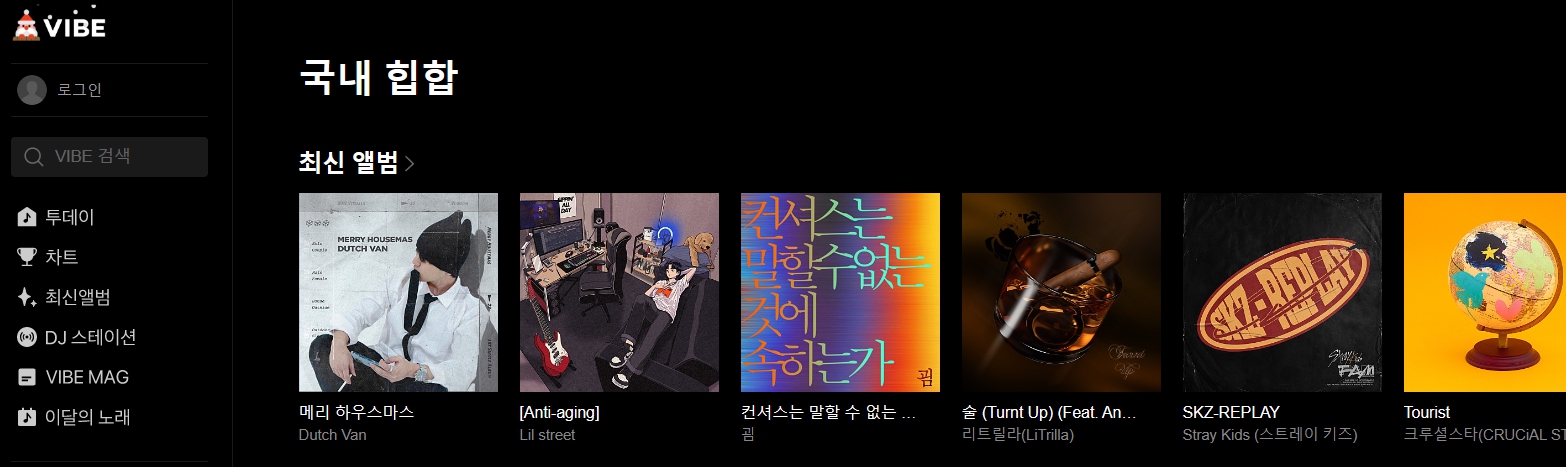Open the 컨셔스는 말할 수 없는 album by 굄
The height and width of the screenshot is (467, 1566).
[x=840, y=292]
